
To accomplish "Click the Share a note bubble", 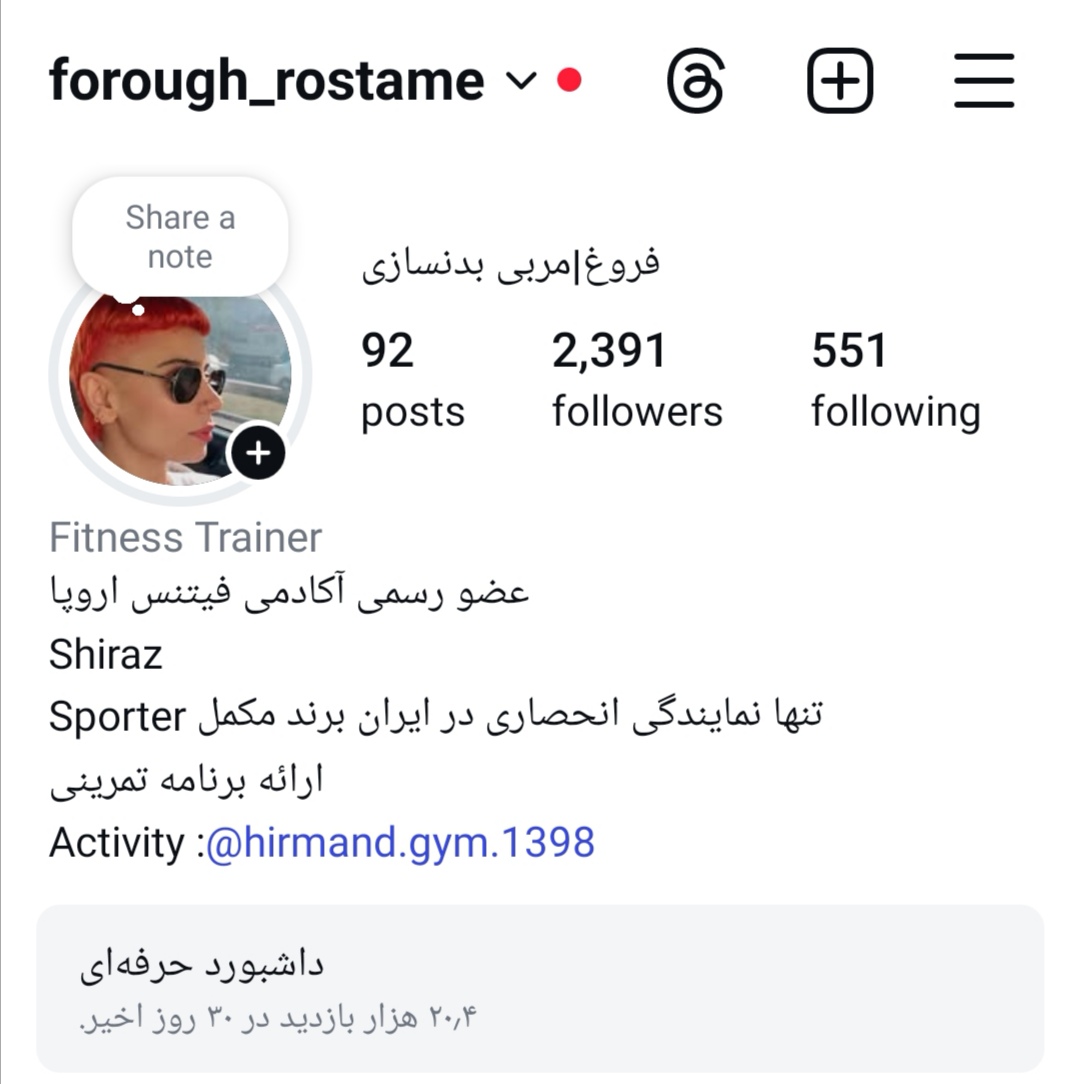I will pyautogui.click(x=180, y=236).
